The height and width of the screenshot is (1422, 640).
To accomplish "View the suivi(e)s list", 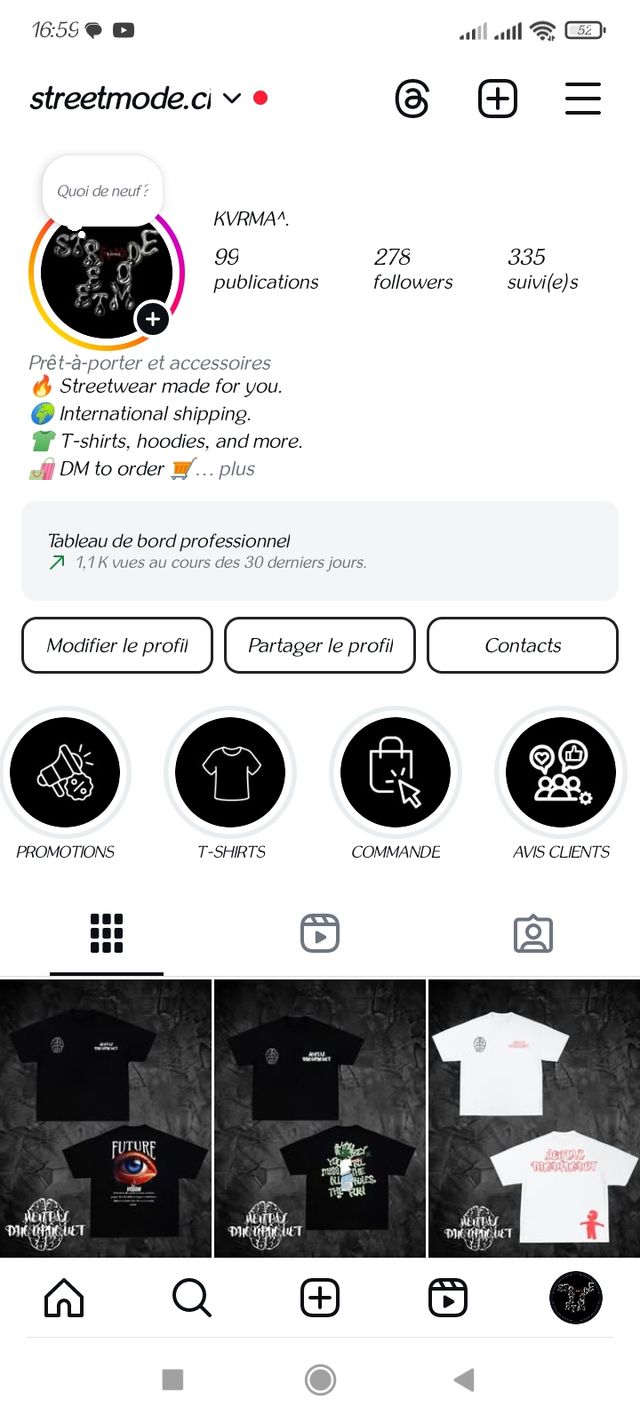I will [x=542, y=269].
